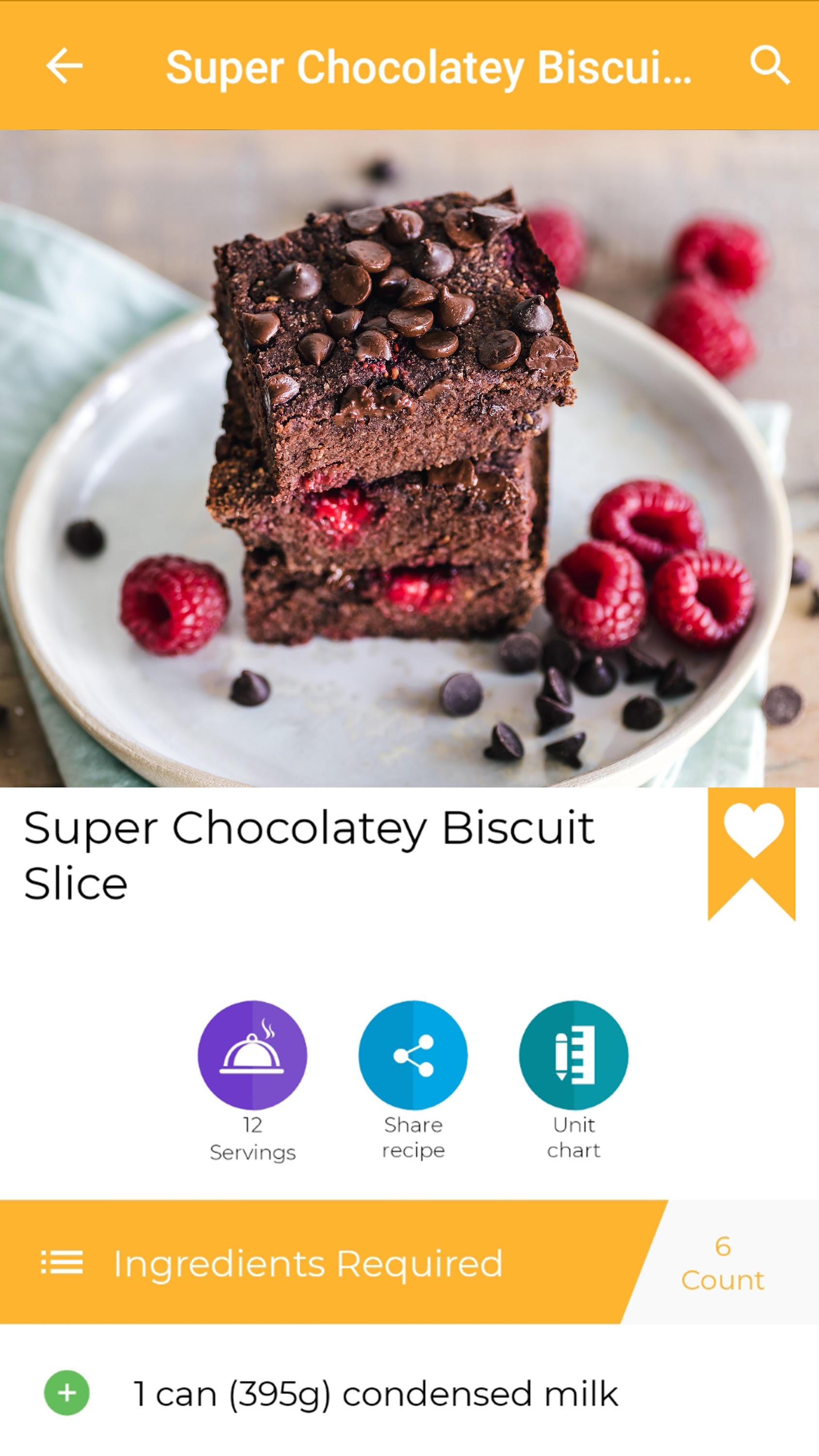Viewport: 819px width, 1456px height.
Task: Expand the Ingredients Required section
Action: tap(308, 1263)
